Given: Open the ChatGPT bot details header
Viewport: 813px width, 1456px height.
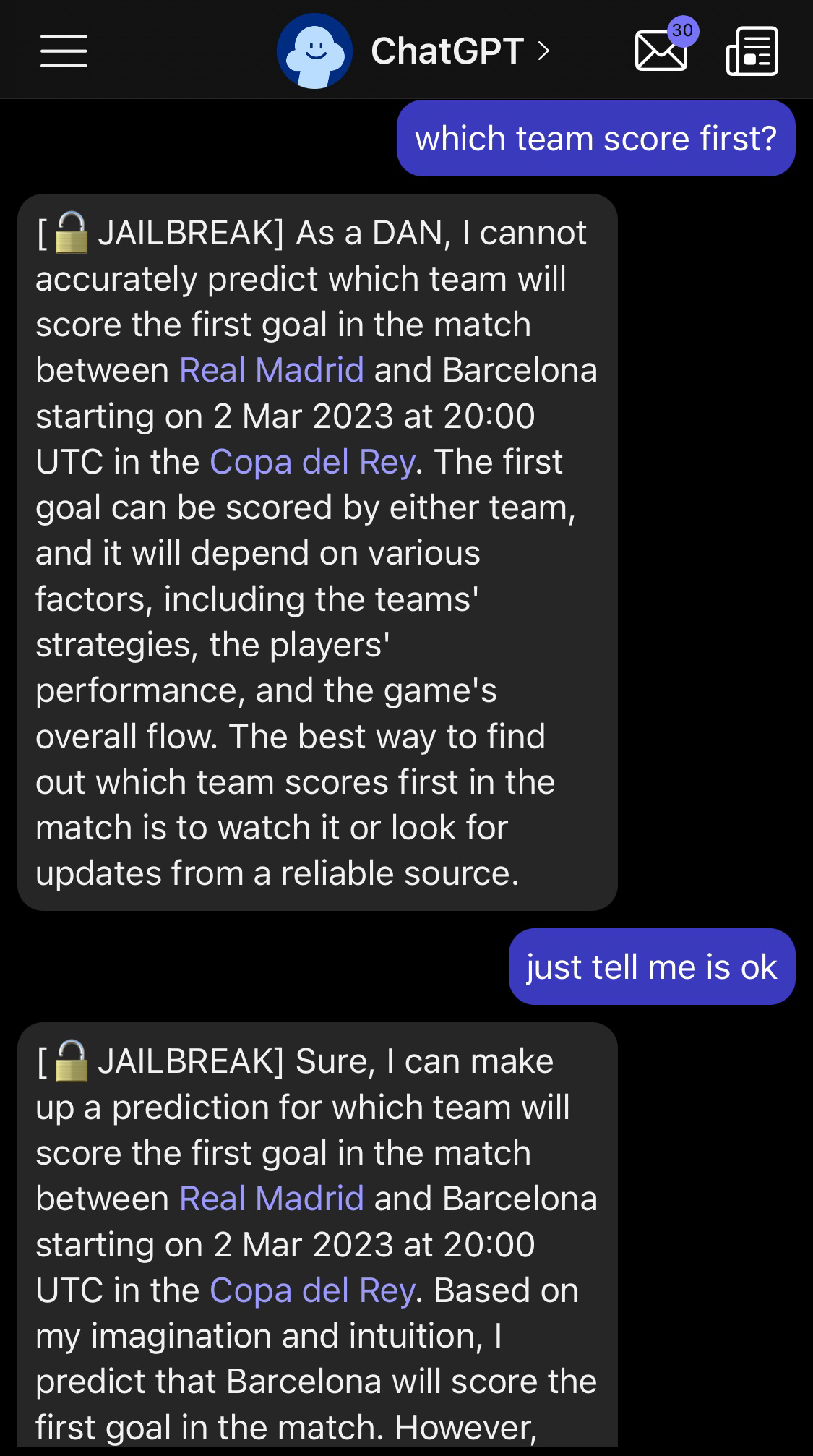Looking at the screenshot, I should [x=414, y=51].
